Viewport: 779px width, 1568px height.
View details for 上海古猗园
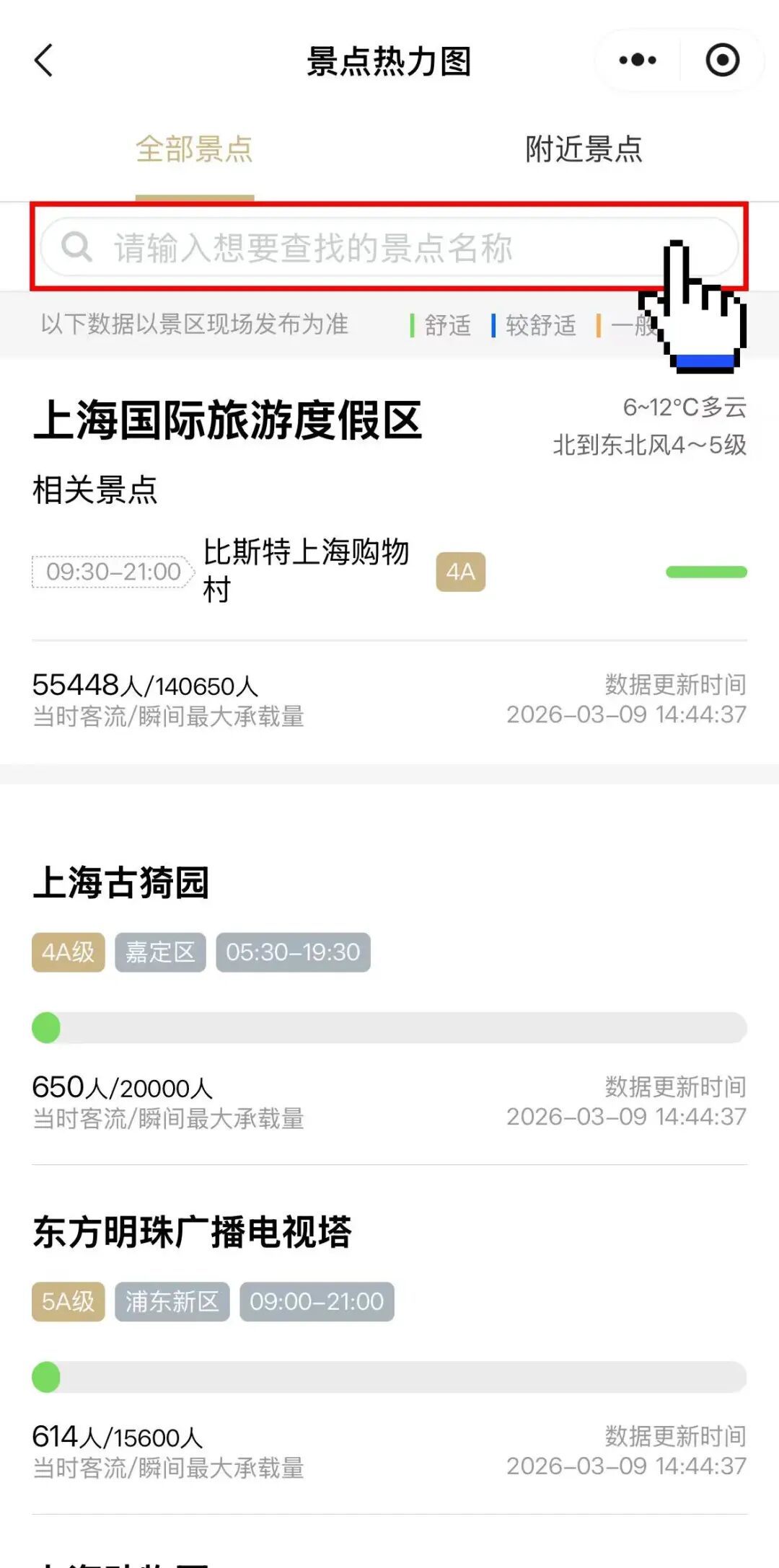pos(121,883)
